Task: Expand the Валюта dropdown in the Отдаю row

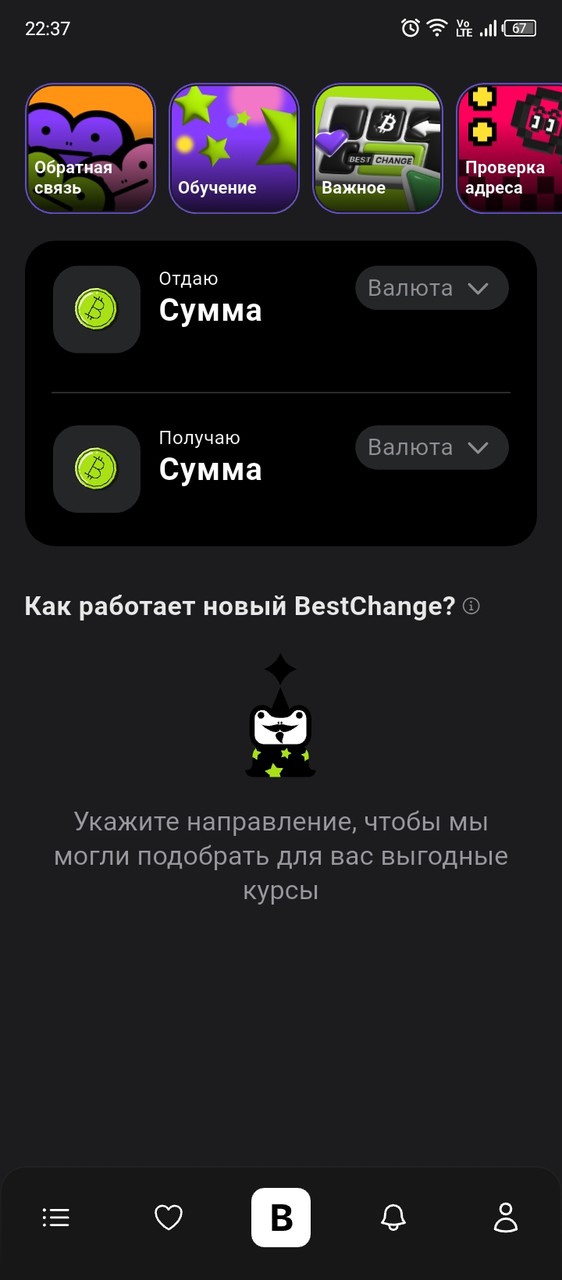Action: [x=432, y=288]
